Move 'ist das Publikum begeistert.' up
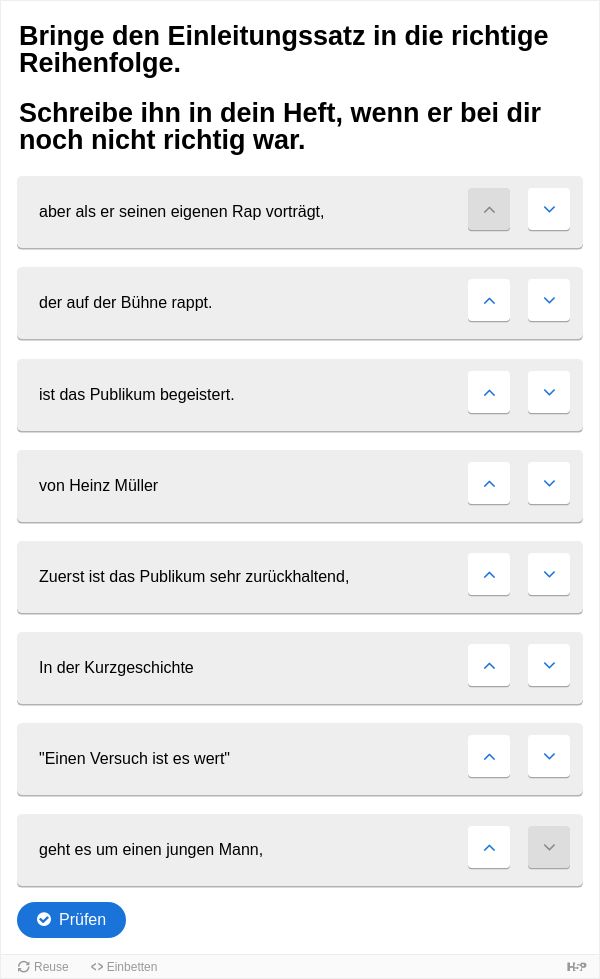 489,392
